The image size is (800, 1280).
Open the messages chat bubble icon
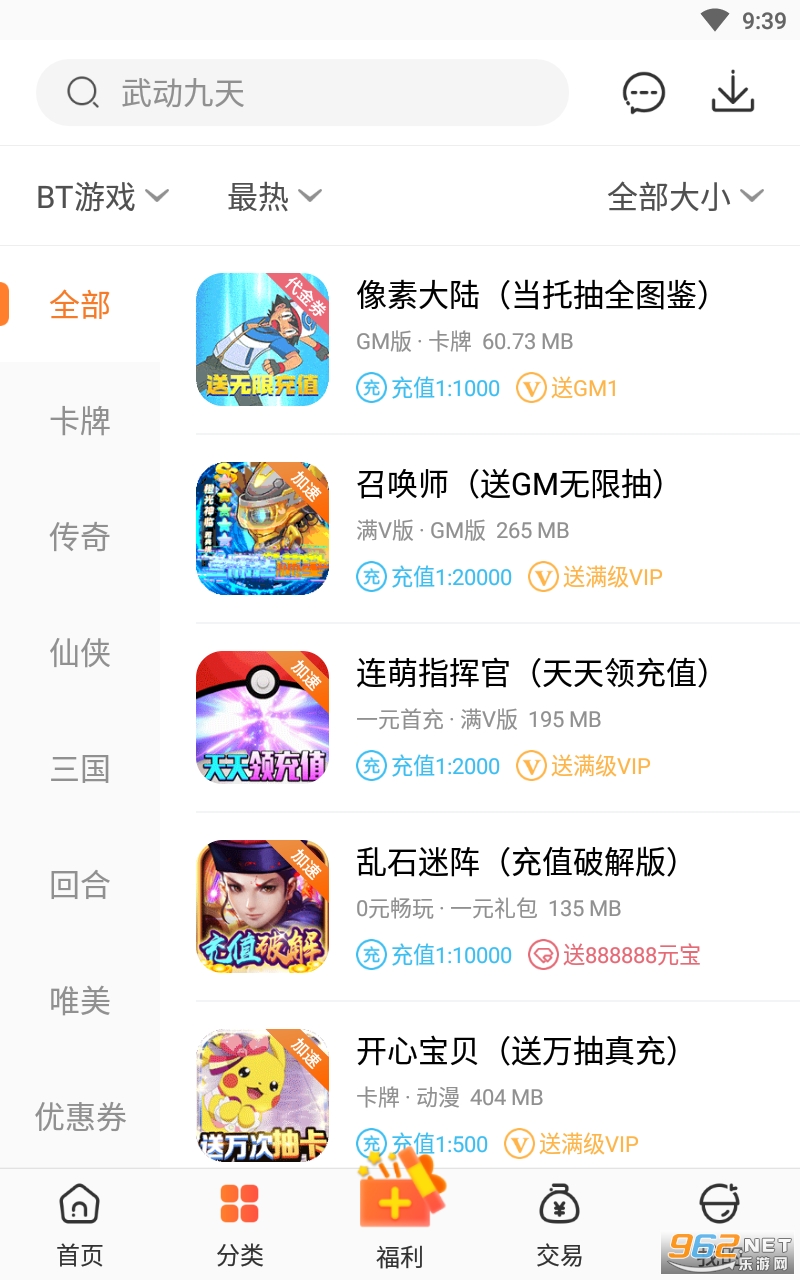[x=643, y=93]
